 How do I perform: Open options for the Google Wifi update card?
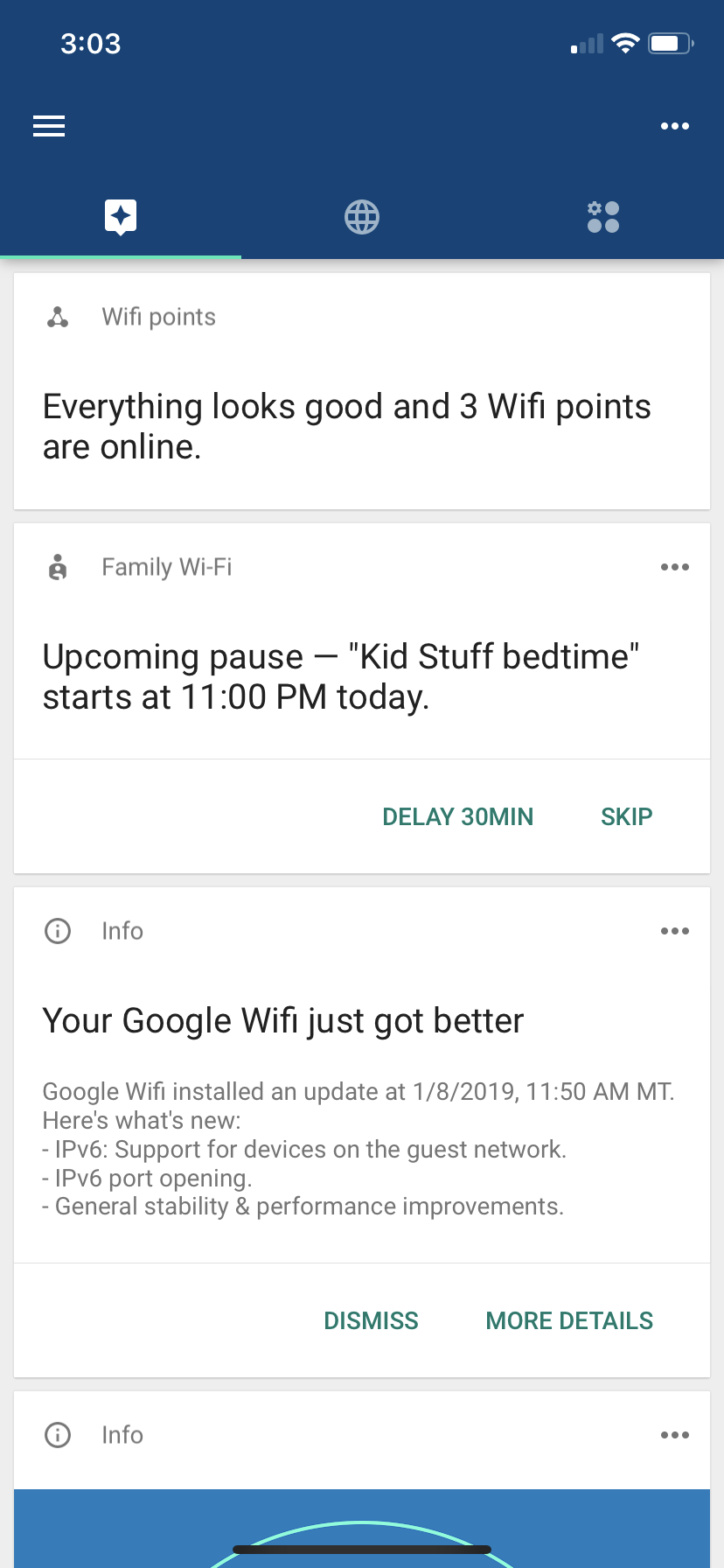674,931
